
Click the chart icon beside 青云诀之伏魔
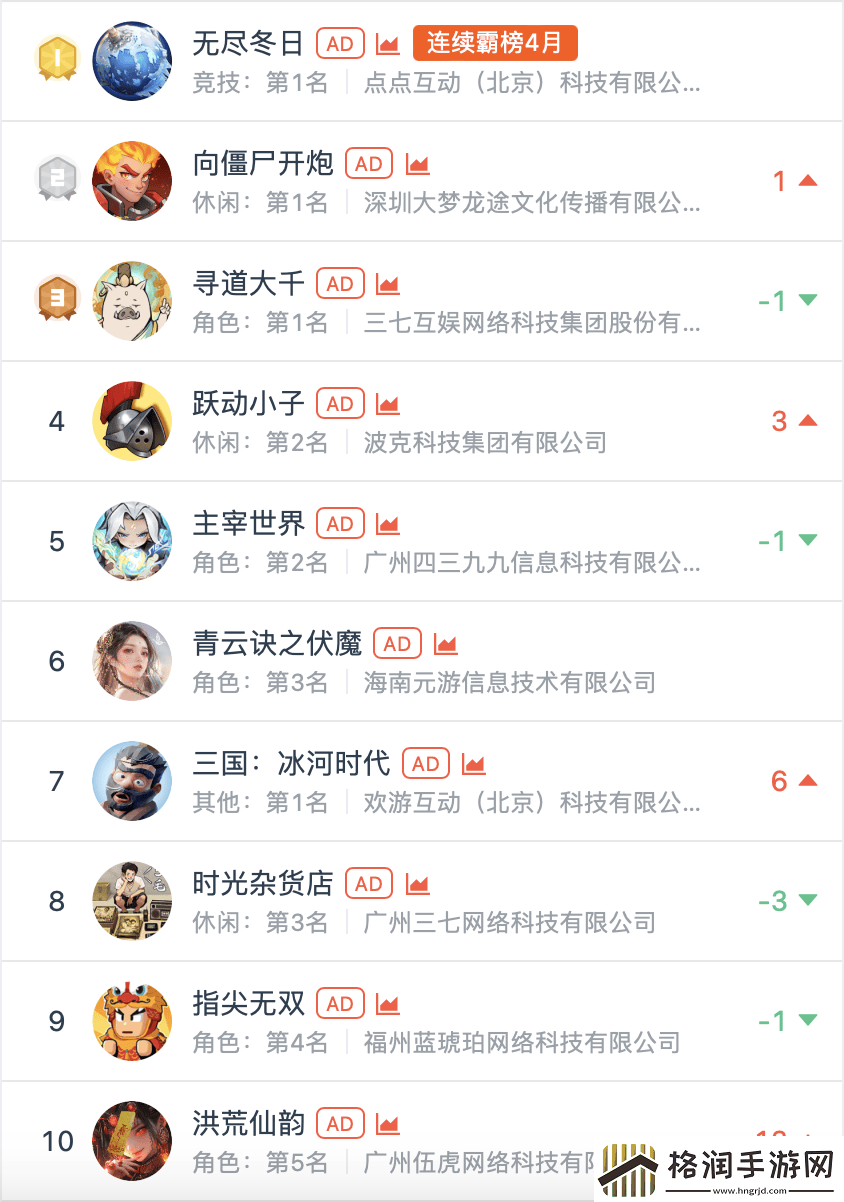pyautogui.click(x=445, y=643)
